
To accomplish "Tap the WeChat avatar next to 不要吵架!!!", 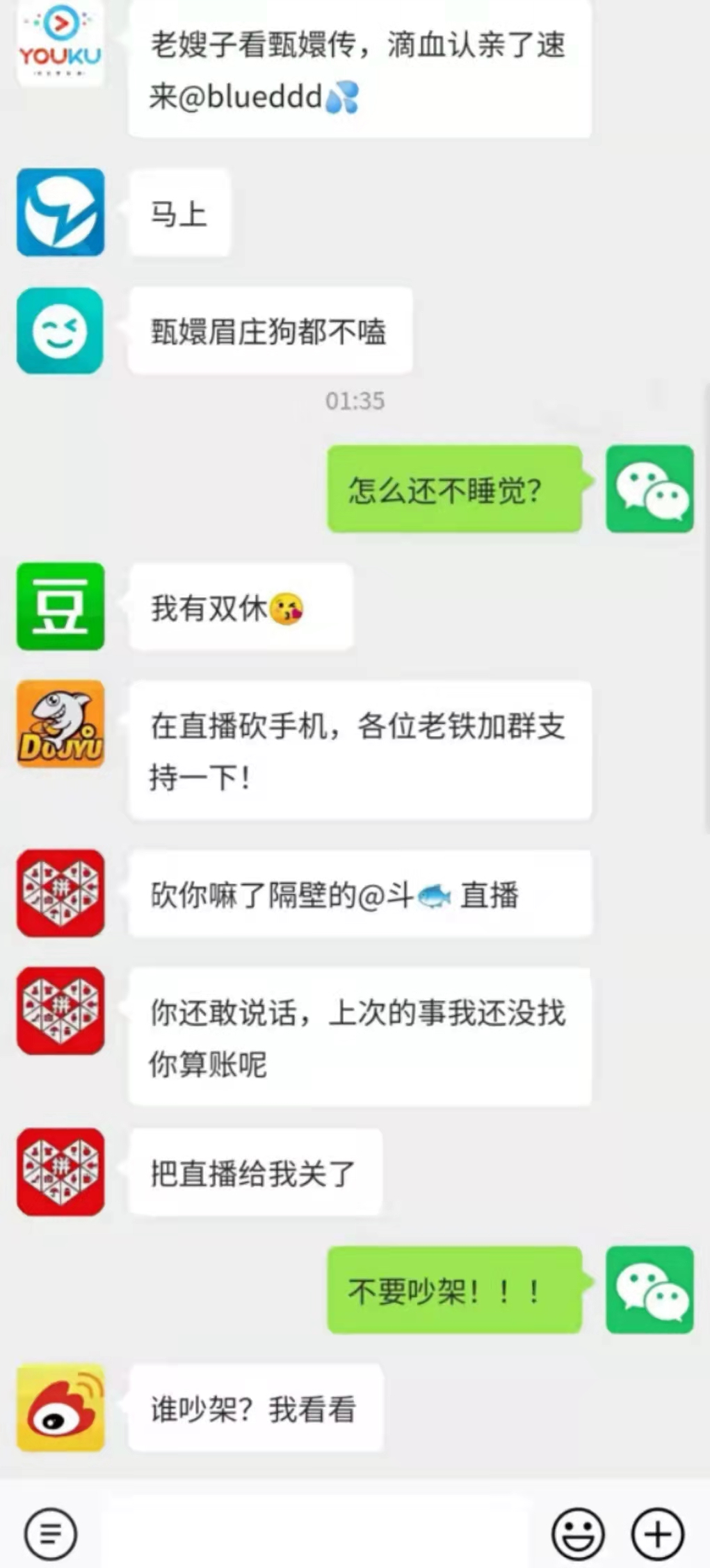I will pos(650,1290).
